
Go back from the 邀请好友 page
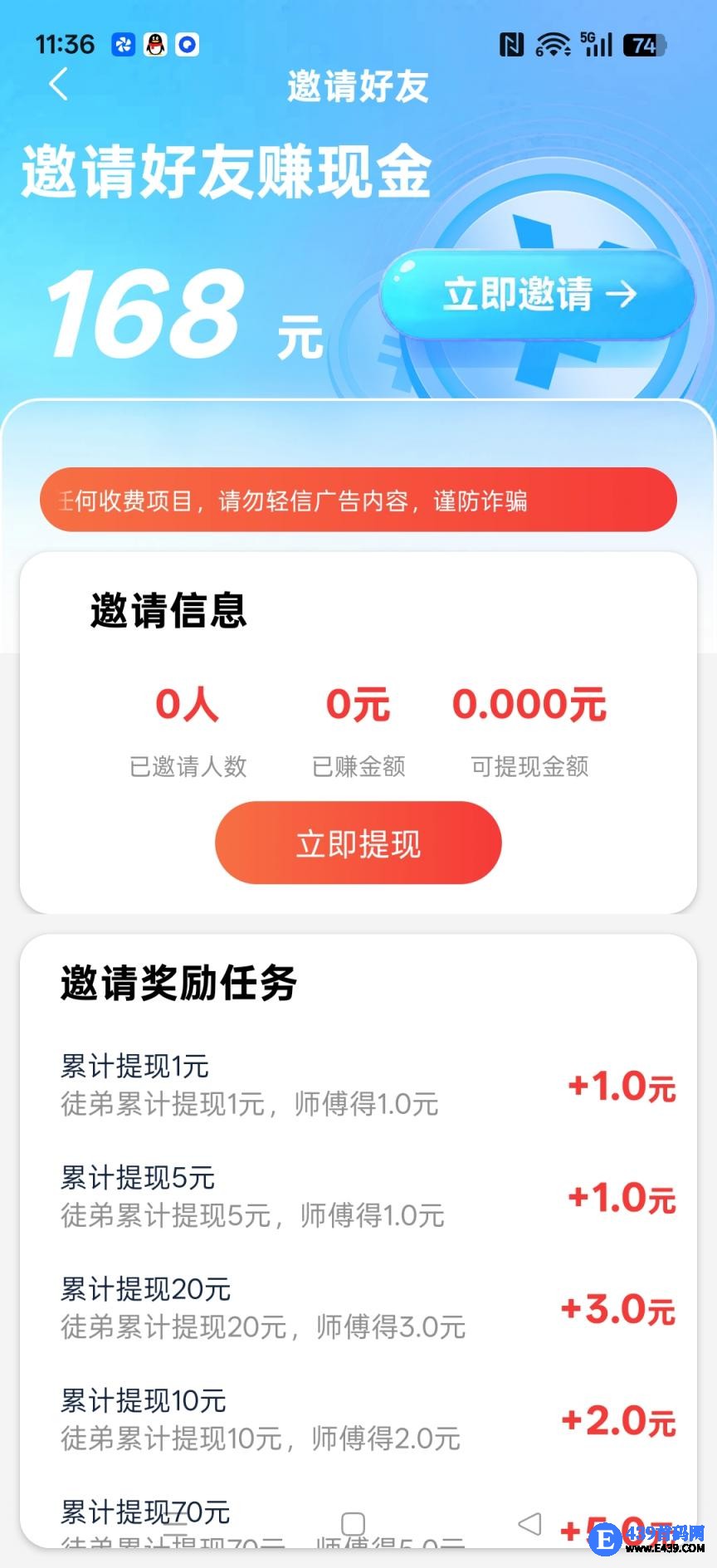58,85
